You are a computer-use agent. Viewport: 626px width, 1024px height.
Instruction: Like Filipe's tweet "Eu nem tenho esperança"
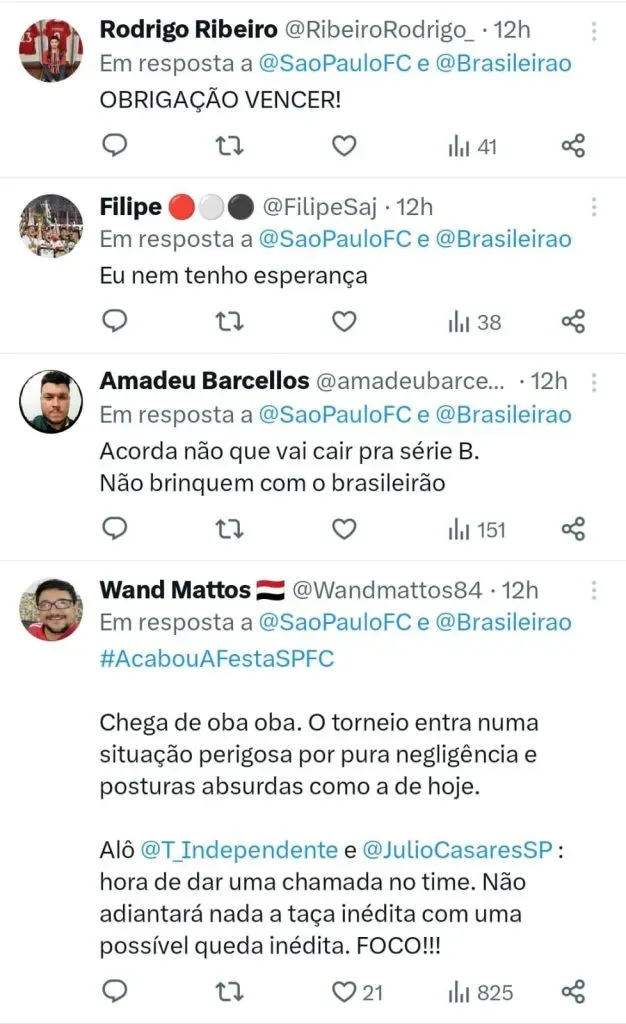click(344, 322)
